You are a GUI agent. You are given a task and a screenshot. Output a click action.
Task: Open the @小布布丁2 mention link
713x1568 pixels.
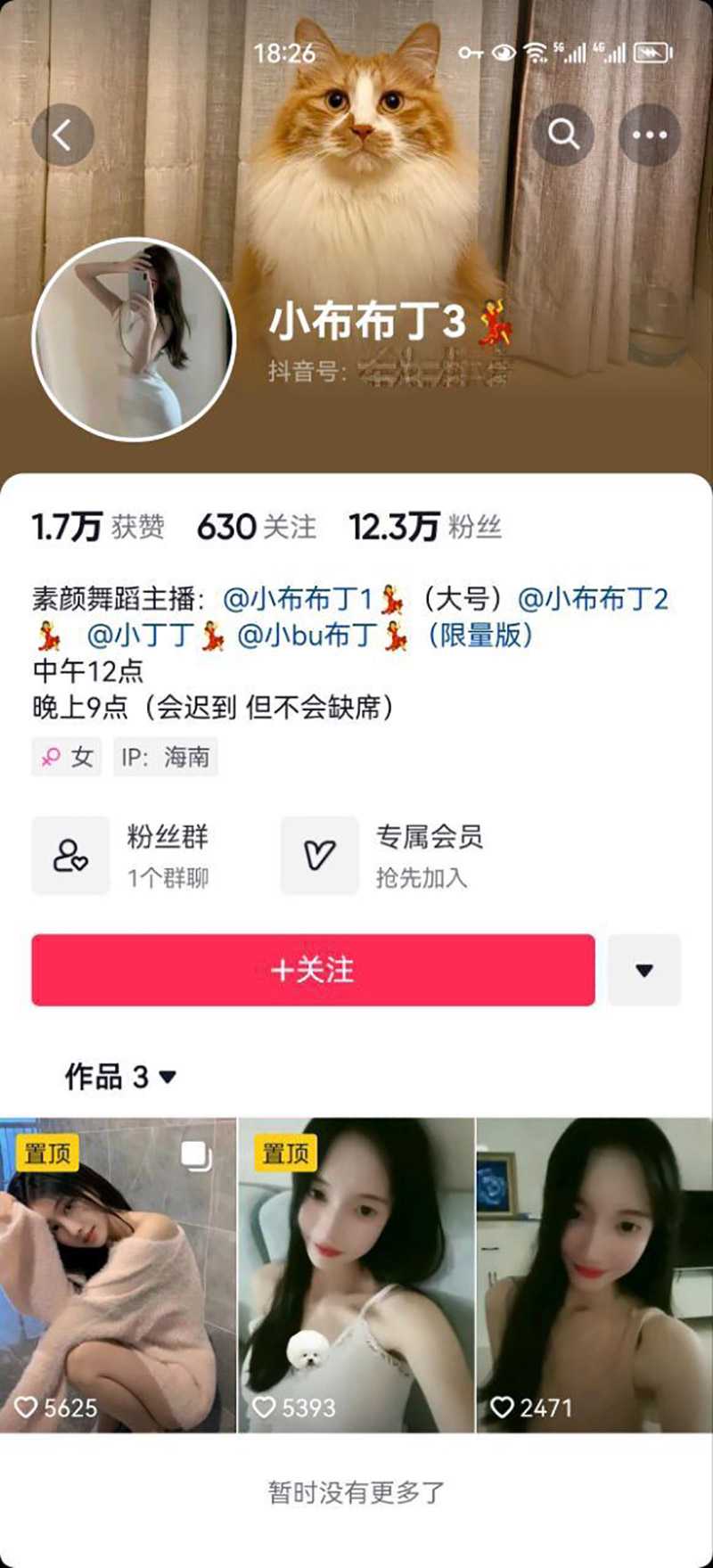[593, 599]
